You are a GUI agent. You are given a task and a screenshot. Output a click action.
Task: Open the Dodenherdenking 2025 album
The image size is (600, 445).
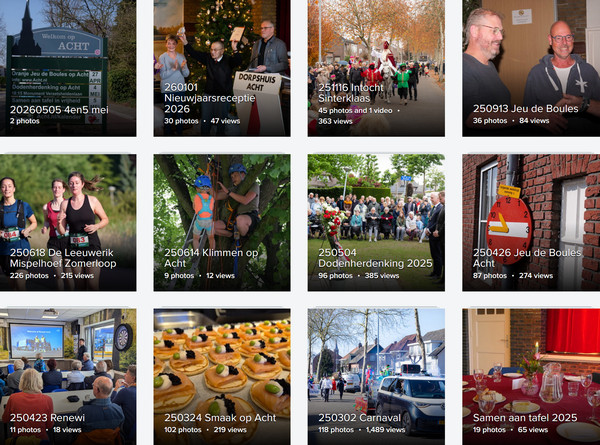click(x=376, y=220)
